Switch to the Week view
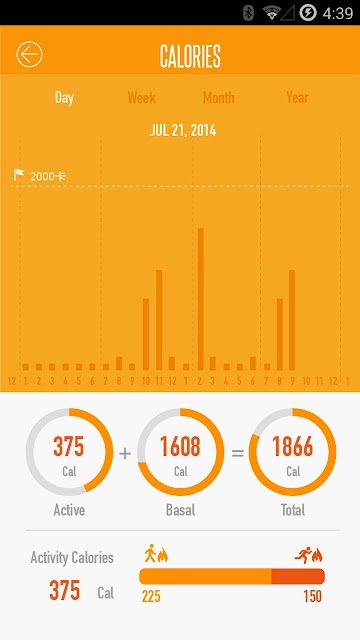Image resolution: width=360 pixels, height=640 pixels. pos(141,98)
